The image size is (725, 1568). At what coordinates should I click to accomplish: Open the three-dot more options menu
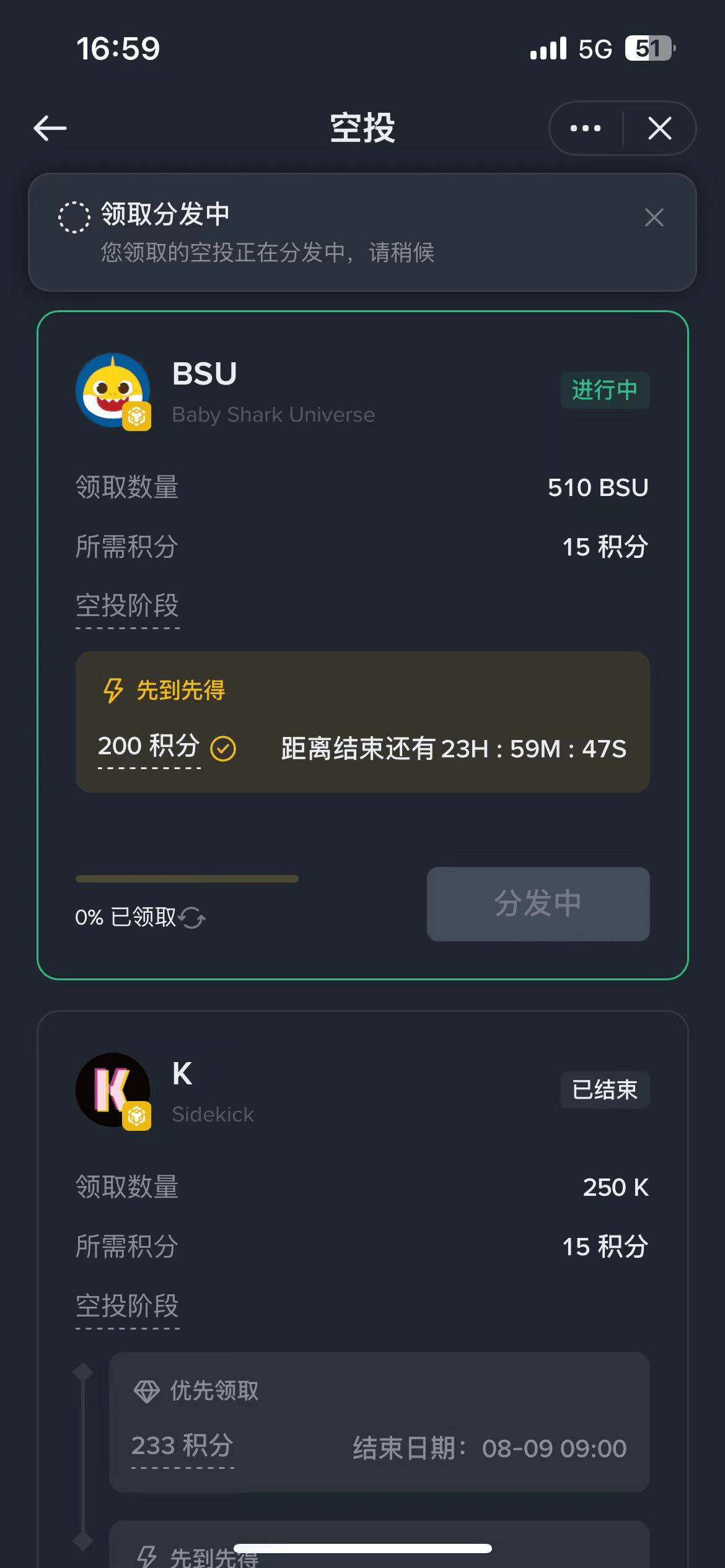point(586,128)
